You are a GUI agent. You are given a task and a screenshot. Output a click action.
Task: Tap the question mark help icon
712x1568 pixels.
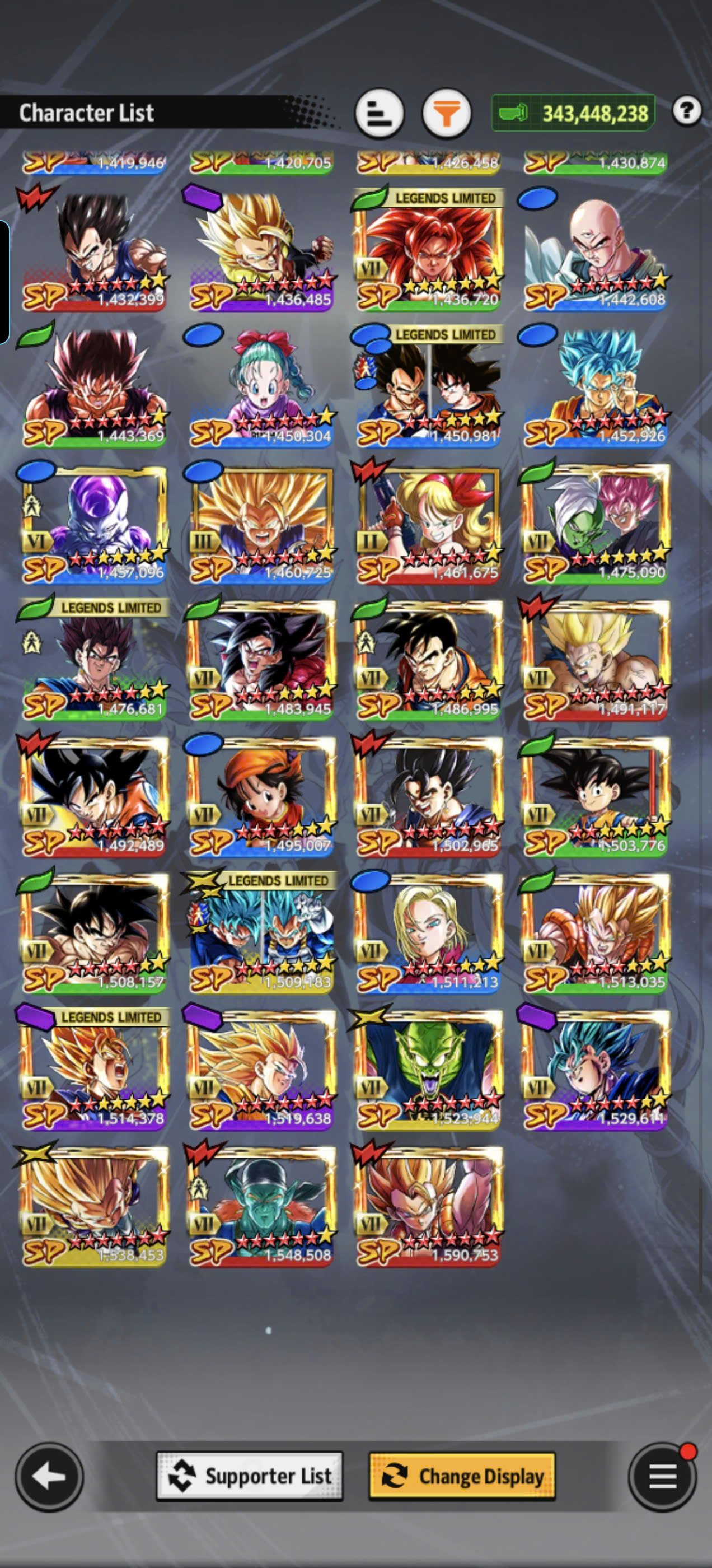tap(686, 111)
